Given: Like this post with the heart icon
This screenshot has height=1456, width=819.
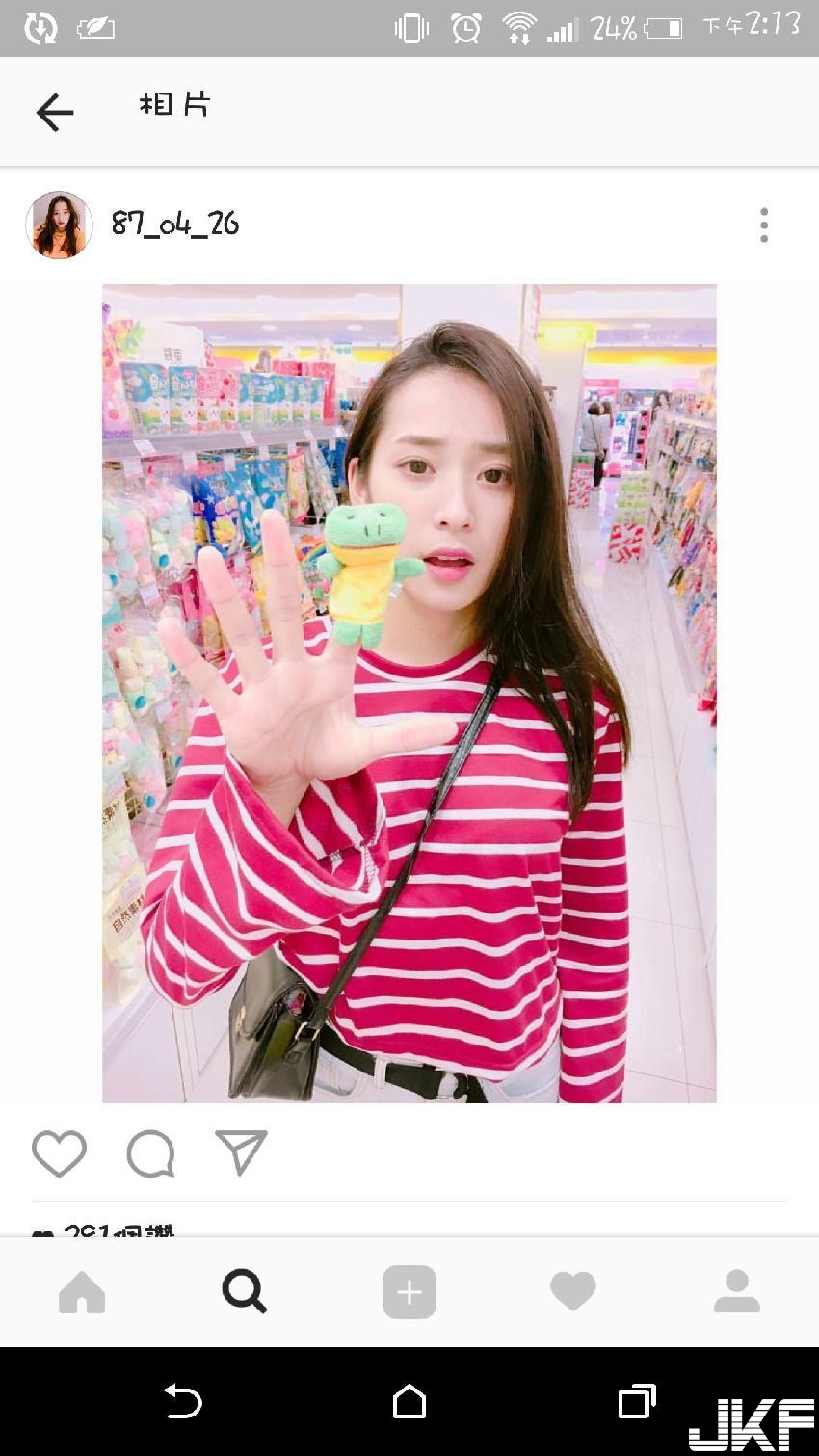Looking at the screenshot, I should [59, 1153].
